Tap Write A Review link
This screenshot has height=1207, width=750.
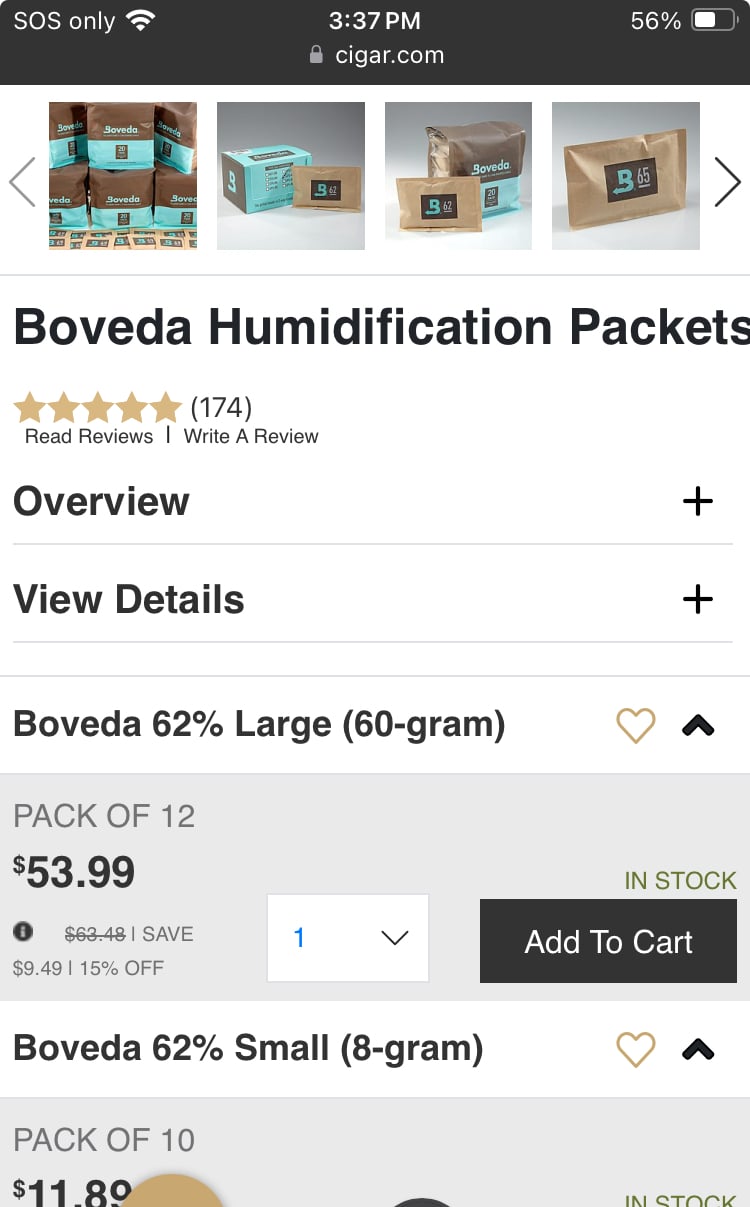251,436
